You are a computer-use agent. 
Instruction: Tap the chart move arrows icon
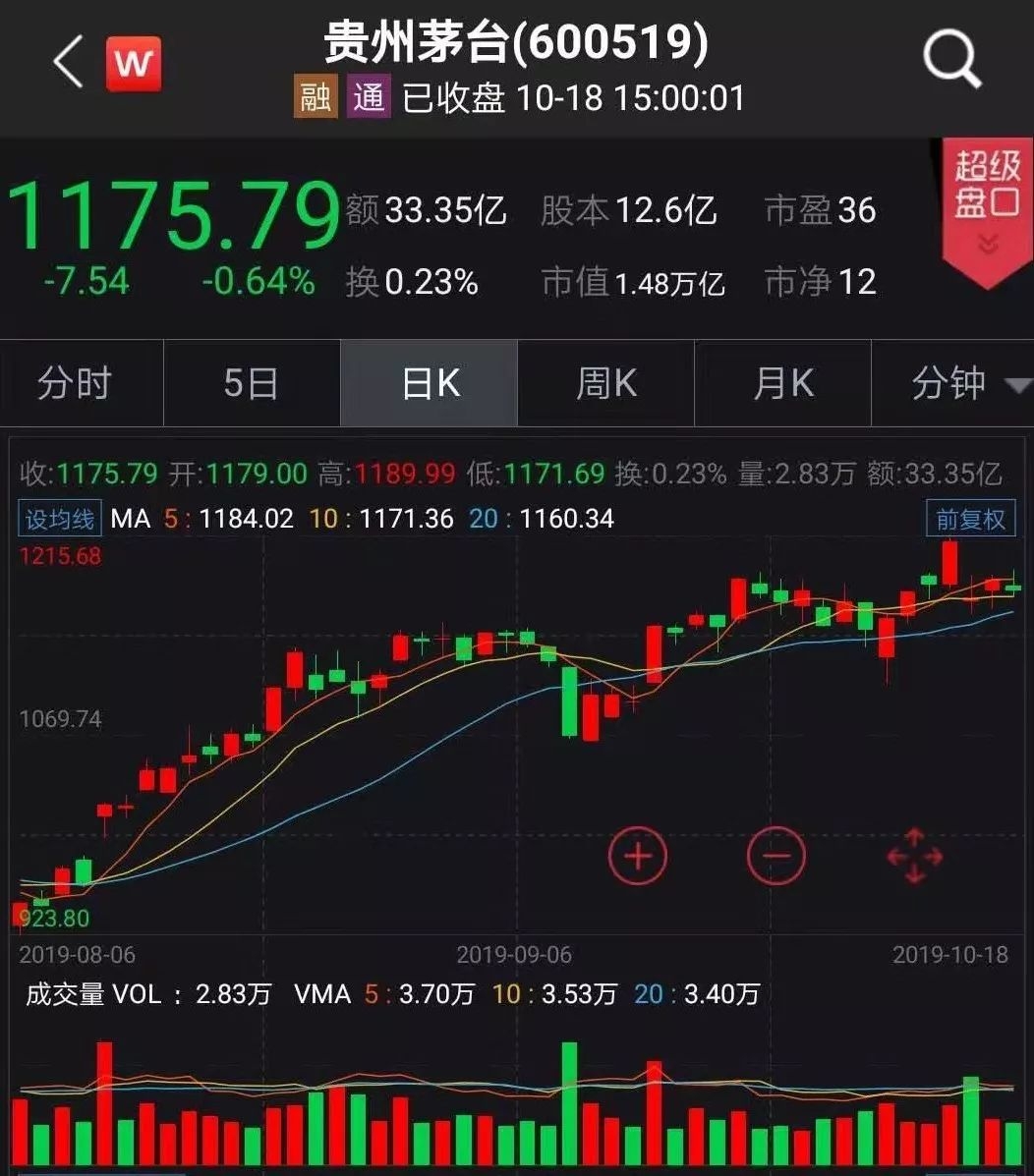point(915,856)
